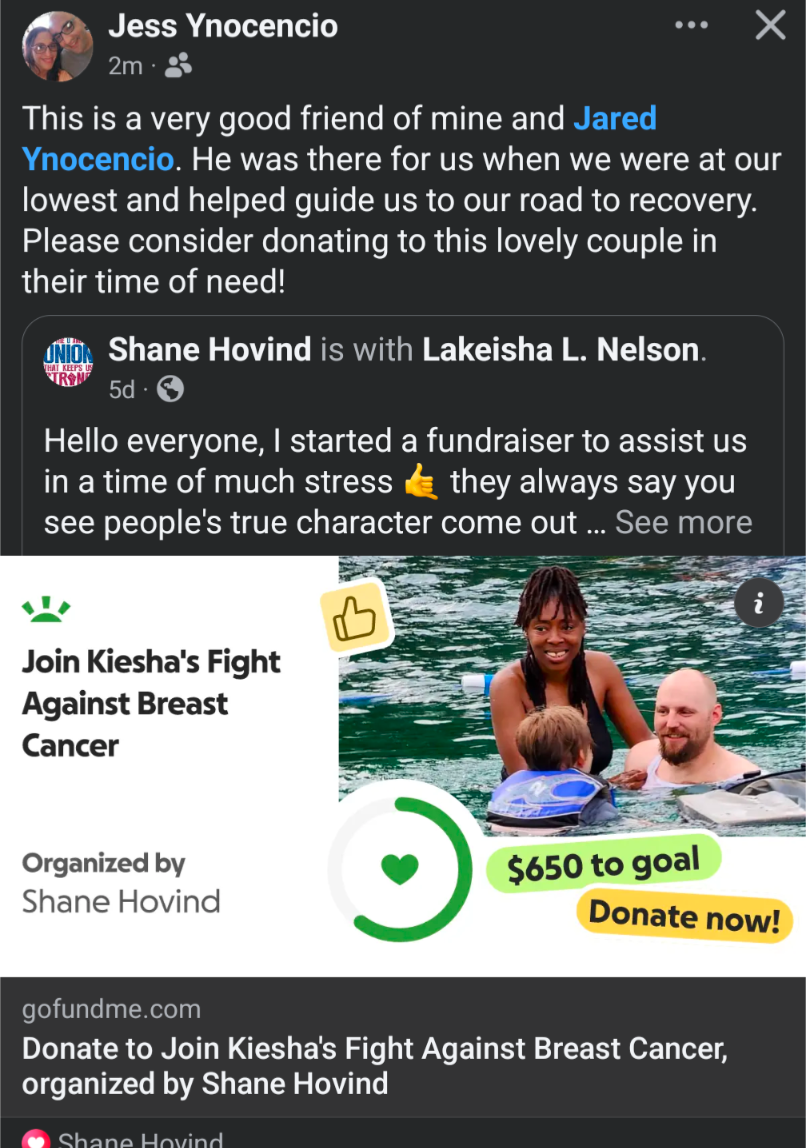Screen dimensions: 806x1148
Task: Tap Shane Hovind's union logo avatar
Action: click(x=69, y=364)
